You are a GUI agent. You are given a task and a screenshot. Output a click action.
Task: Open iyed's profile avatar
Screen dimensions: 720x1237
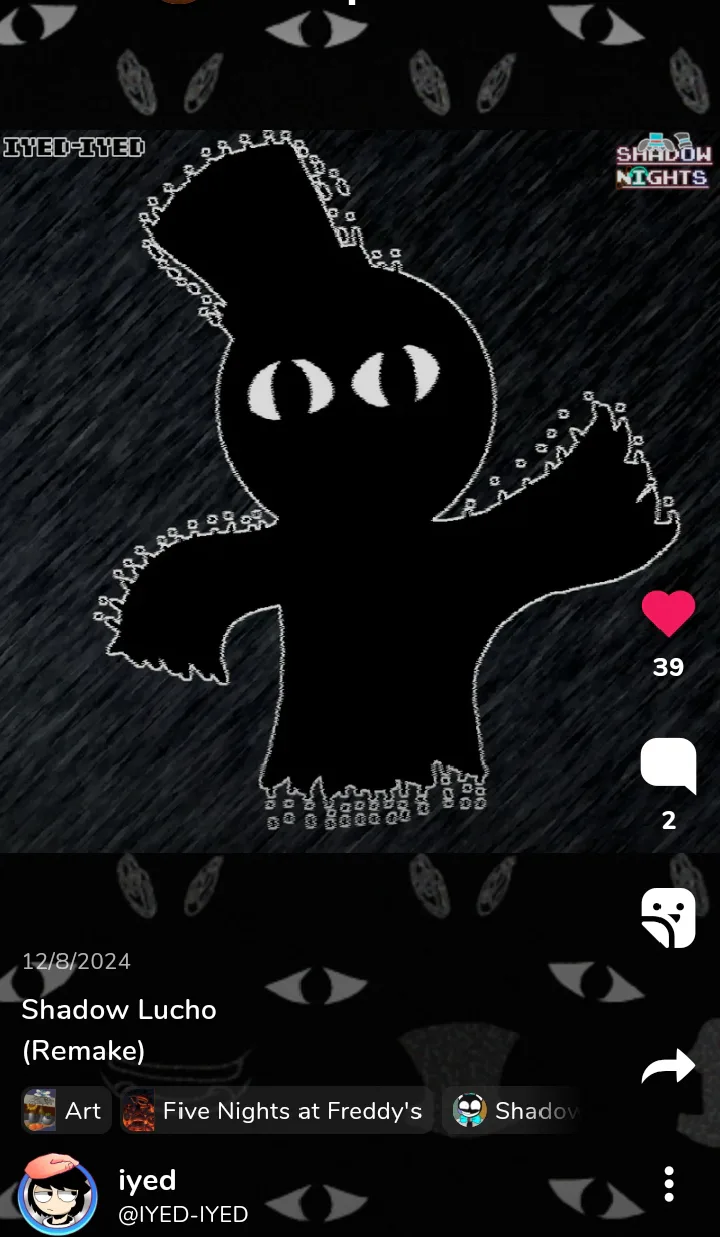tap(58, 1195)
